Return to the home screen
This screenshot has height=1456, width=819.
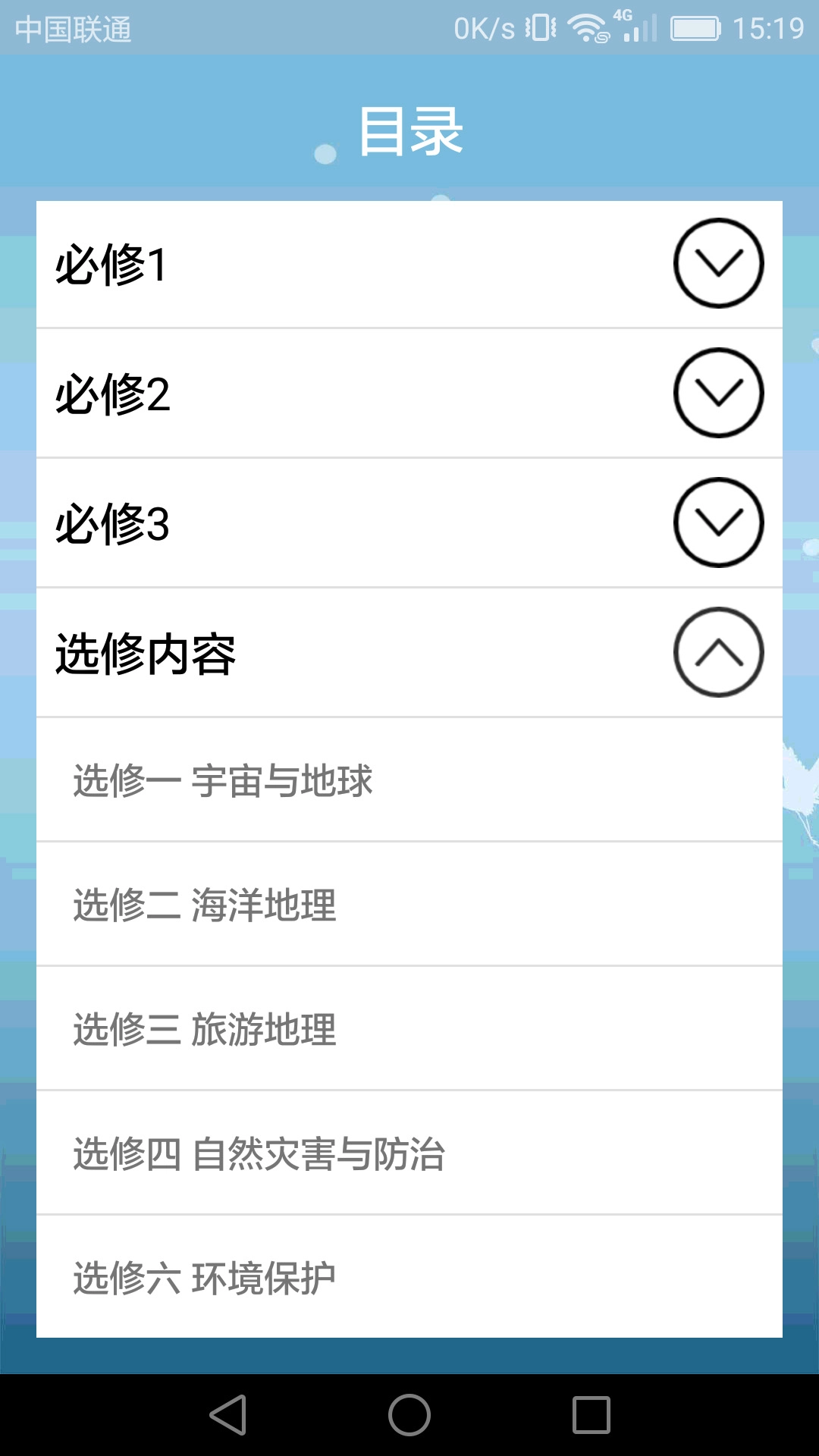[x=409, y=1415]
